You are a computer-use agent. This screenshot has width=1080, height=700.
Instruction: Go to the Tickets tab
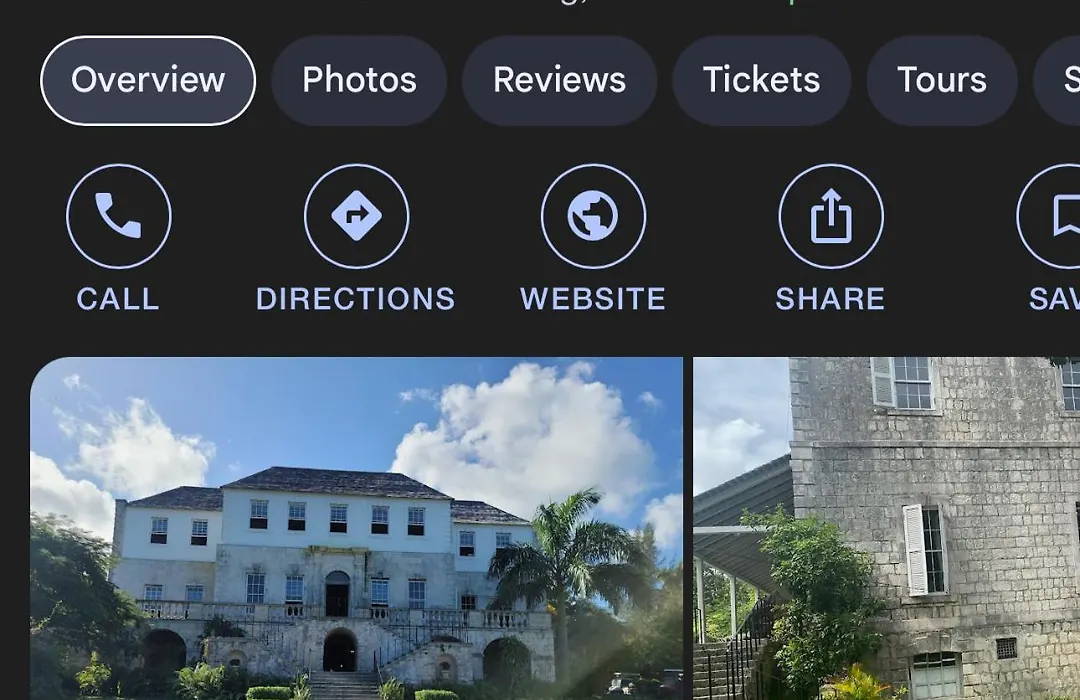pyautogui.click(x=761, y=80)
